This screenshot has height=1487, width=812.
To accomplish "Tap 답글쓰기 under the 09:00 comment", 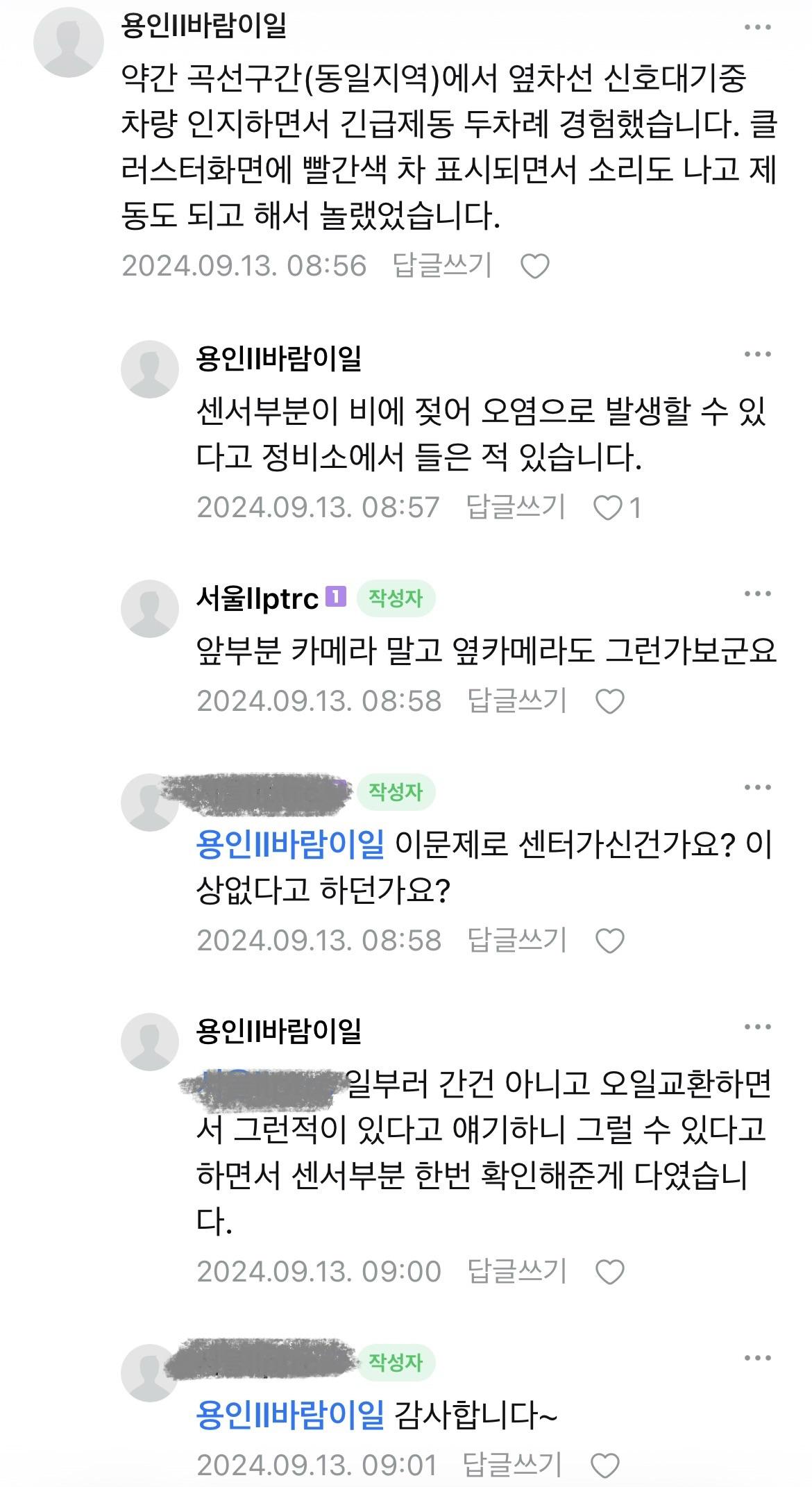I will [x=517, y=1271].
